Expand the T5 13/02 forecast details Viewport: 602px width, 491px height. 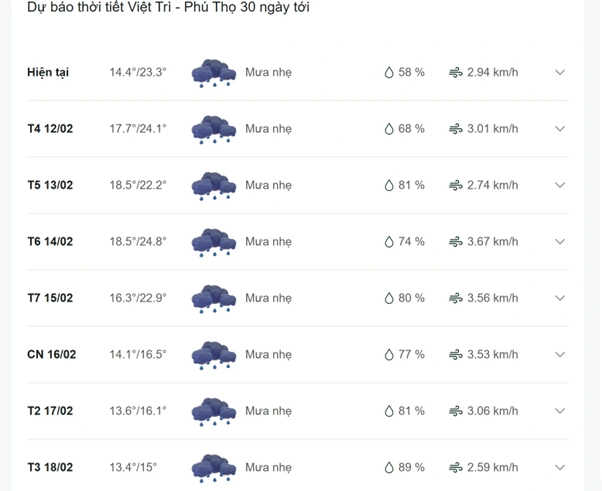(560, 185)
